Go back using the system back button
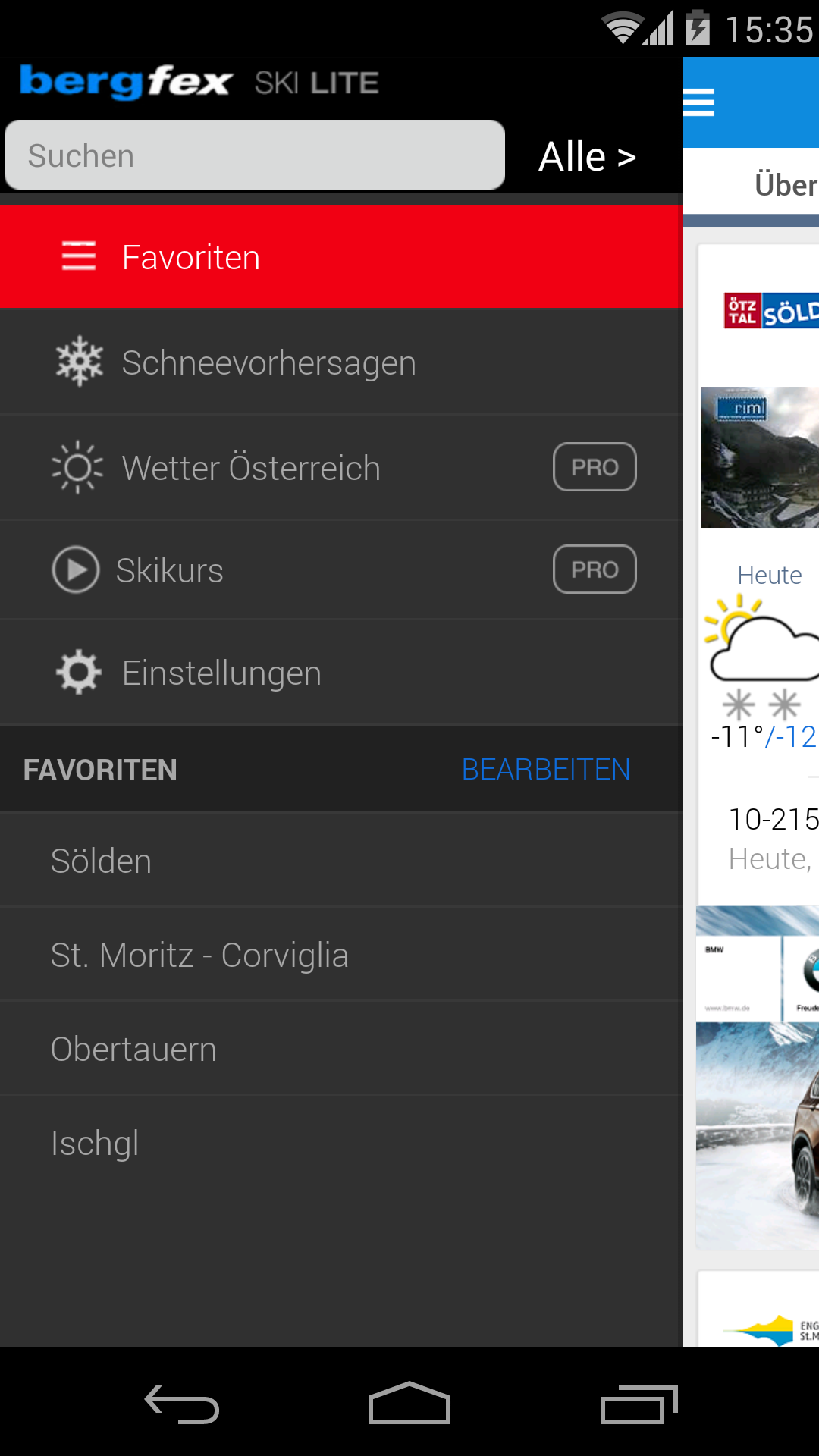 182,1405
